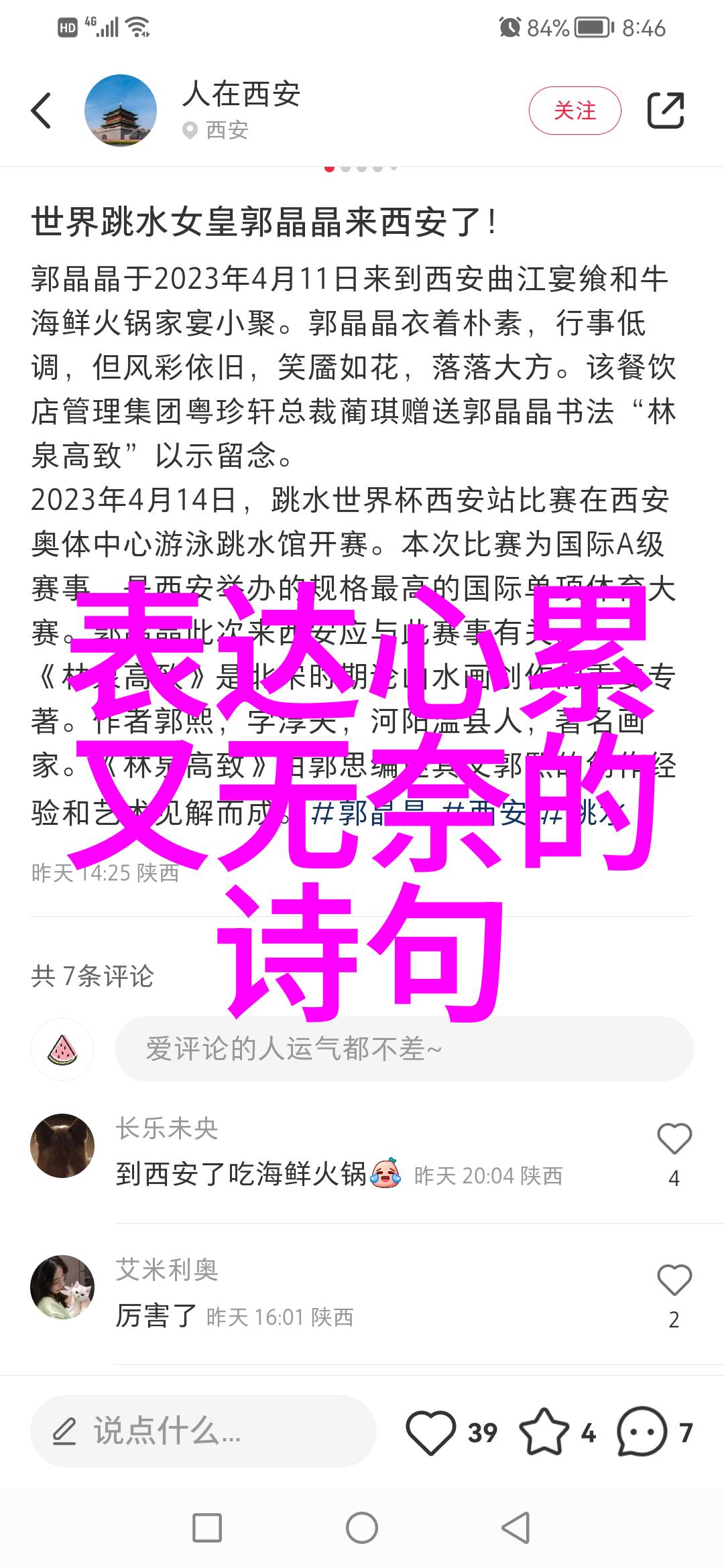Go back using the top-left arrow
724x1568 pixels.
pos(42,111)
